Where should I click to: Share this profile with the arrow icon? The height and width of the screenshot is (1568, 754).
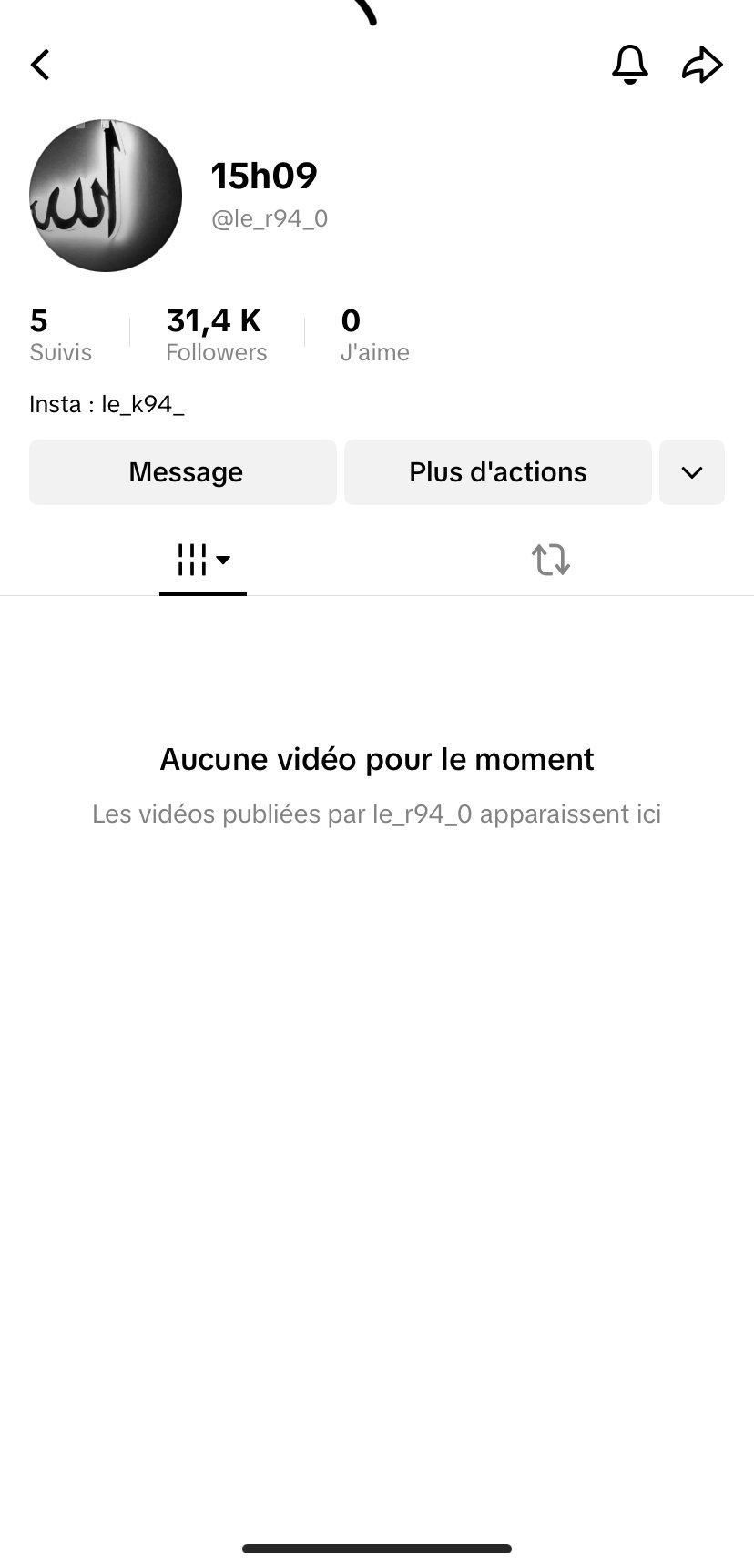702,65
